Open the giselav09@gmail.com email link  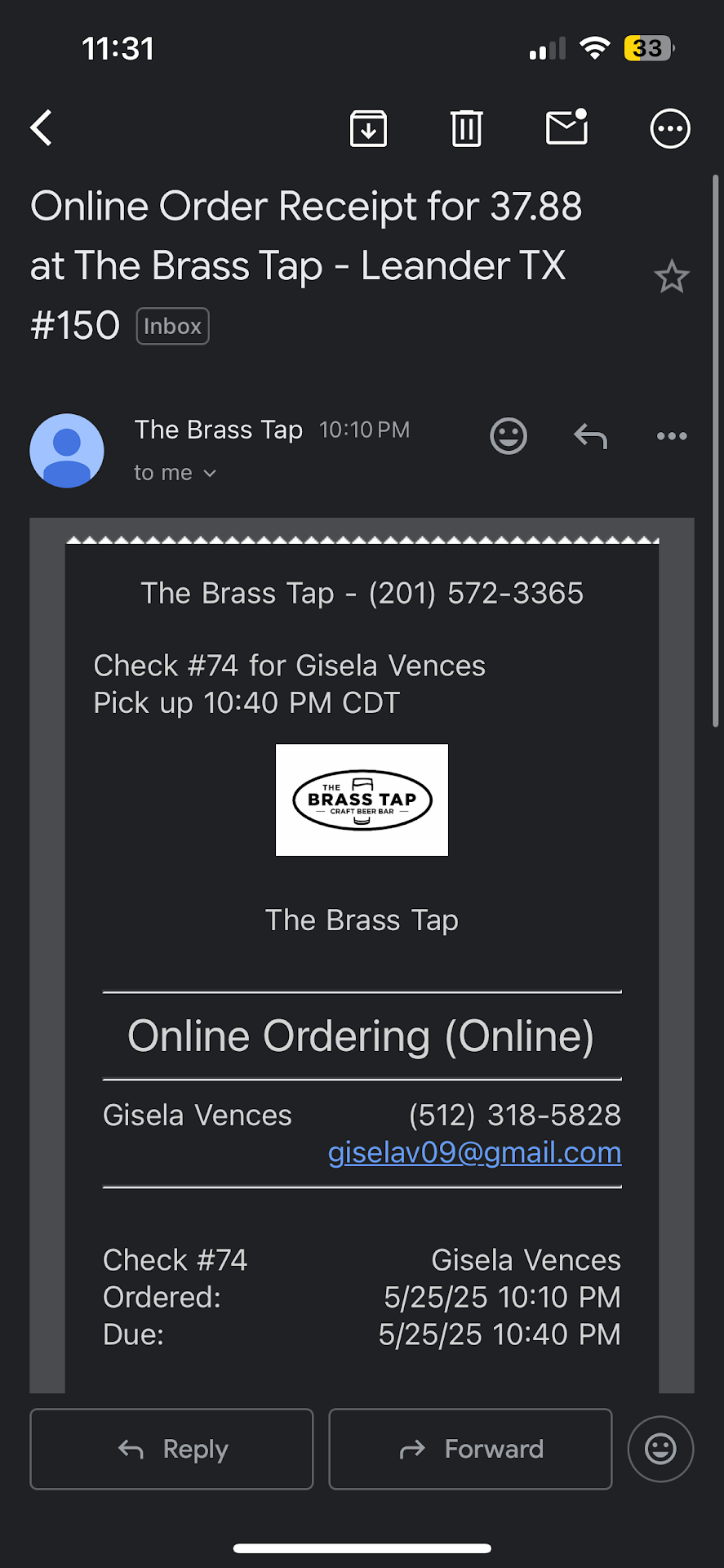point(474,1152)
